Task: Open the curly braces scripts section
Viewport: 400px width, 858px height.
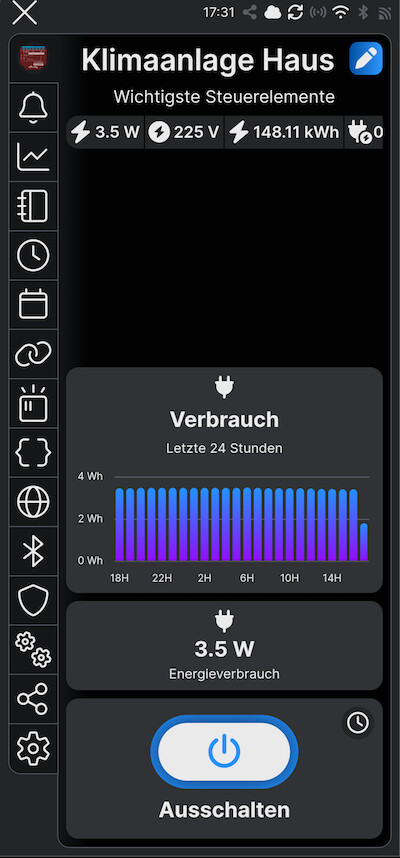Action: 33,453
